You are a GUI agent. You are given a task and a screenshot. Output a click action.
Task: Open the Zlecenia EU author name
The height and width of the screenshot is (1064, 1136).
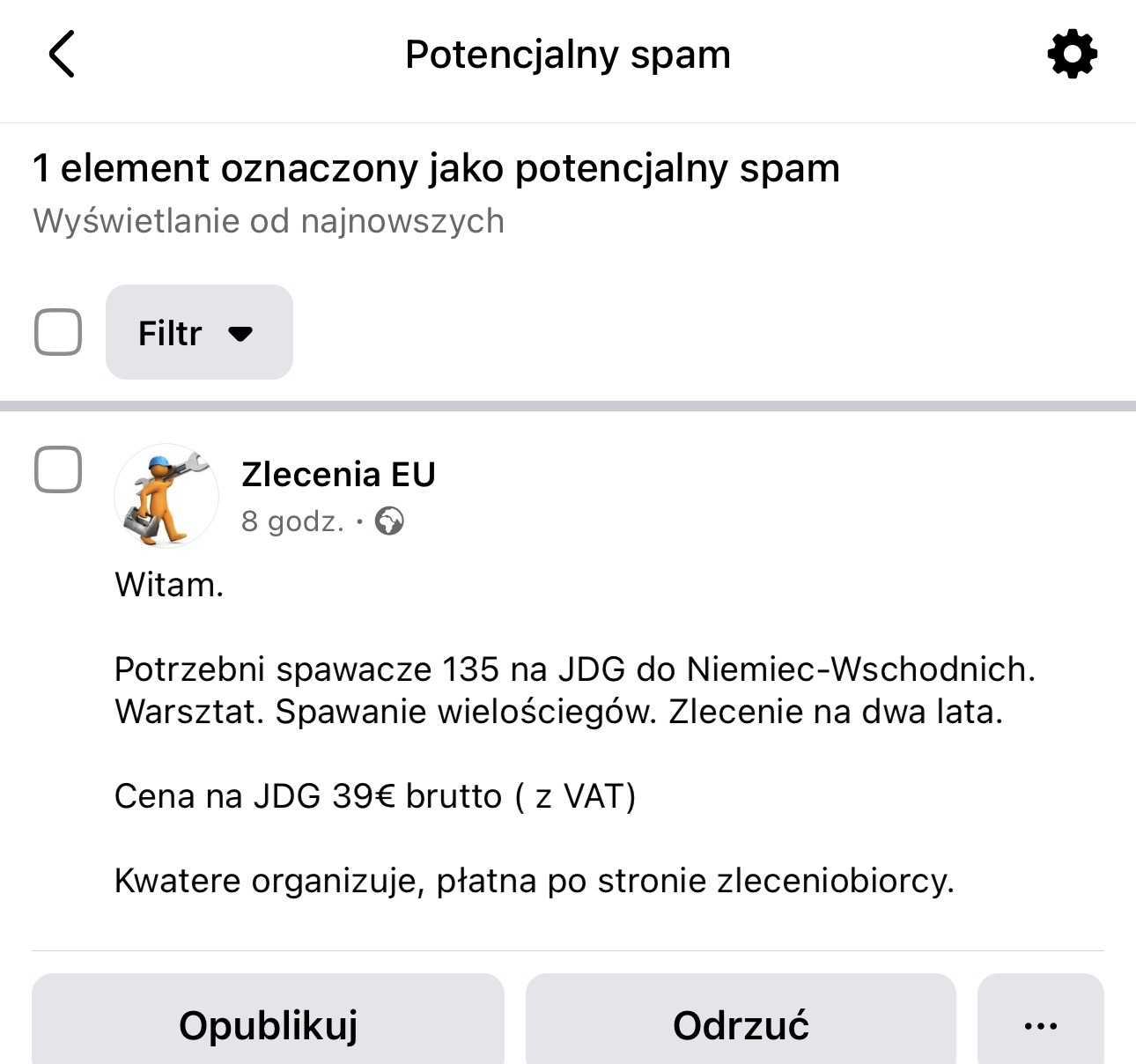338,475
